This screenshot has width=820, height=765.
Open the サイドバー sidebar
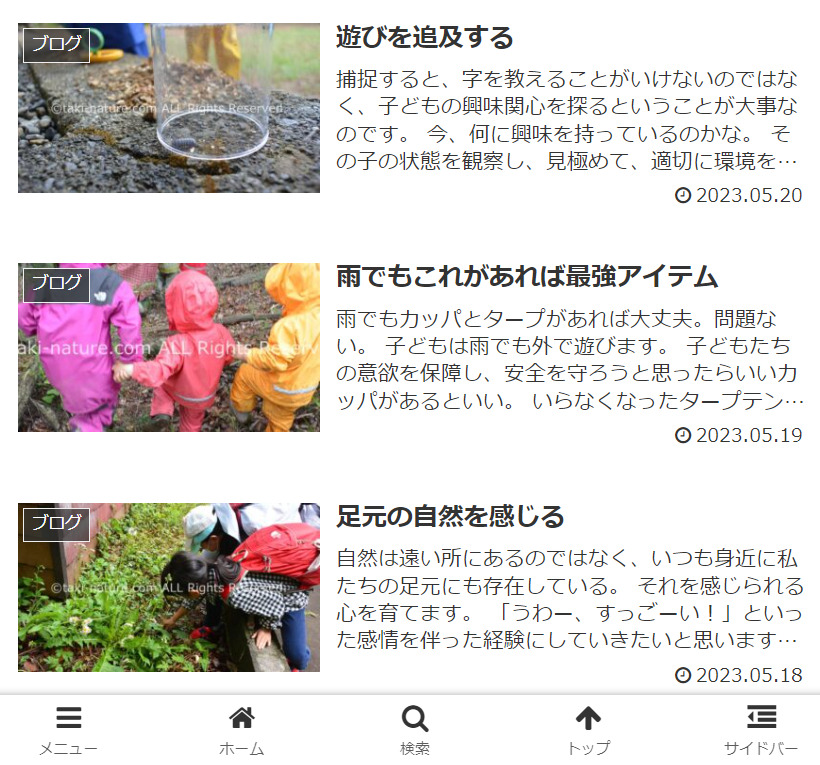(761, 730)
